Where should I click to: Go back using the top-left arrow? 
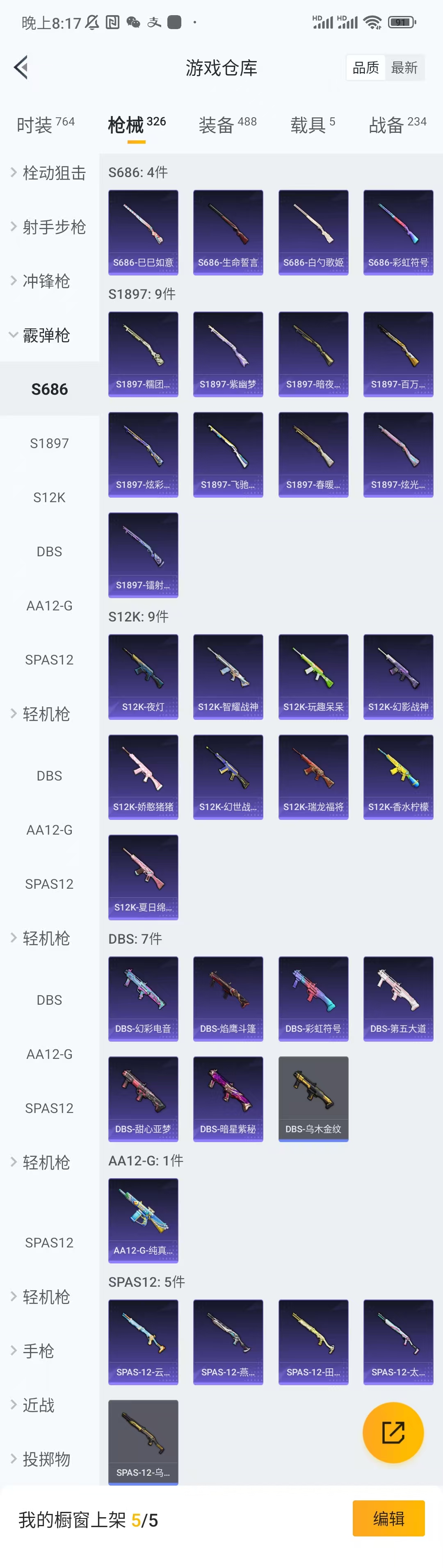click(21, 68)
